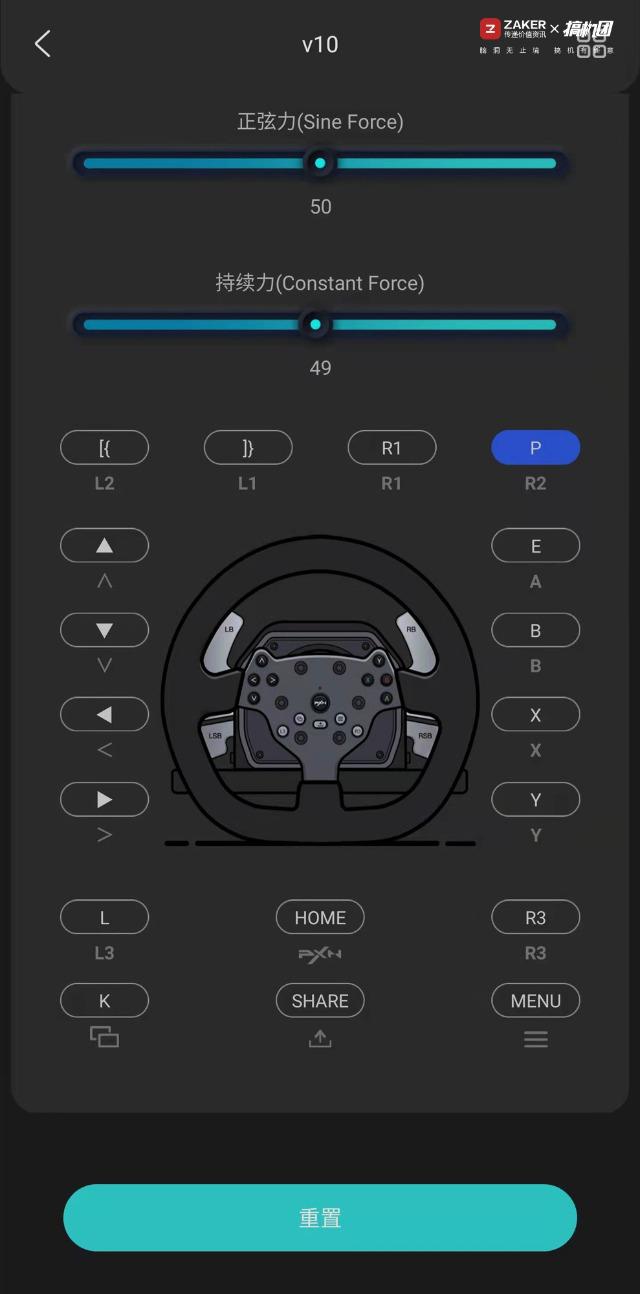Viewport: 640px width, 1294px height.
Task: Tap the B mapping button
Action: tap(536, 630)
